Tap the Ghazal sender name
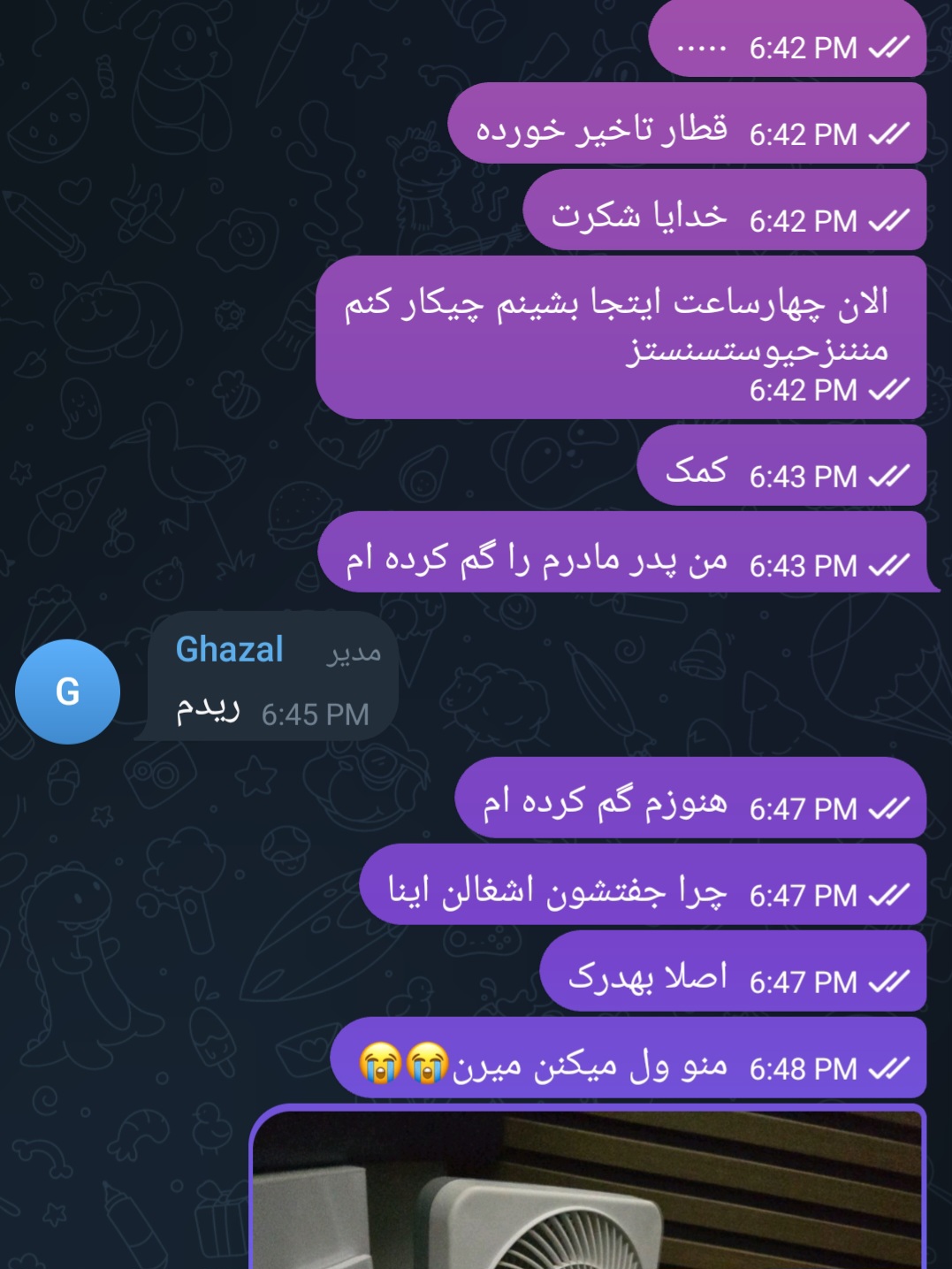Screen dimensions: 952x1269 (x=229, y=649)
